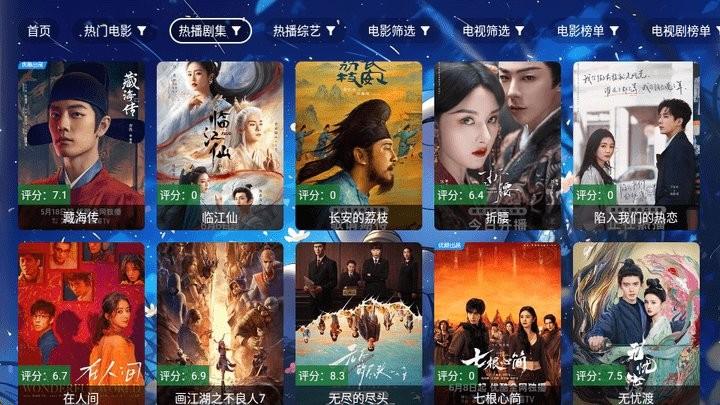Open the 电影榜单 tab
This screenshot has height=405, width=720.
point(588,31)
